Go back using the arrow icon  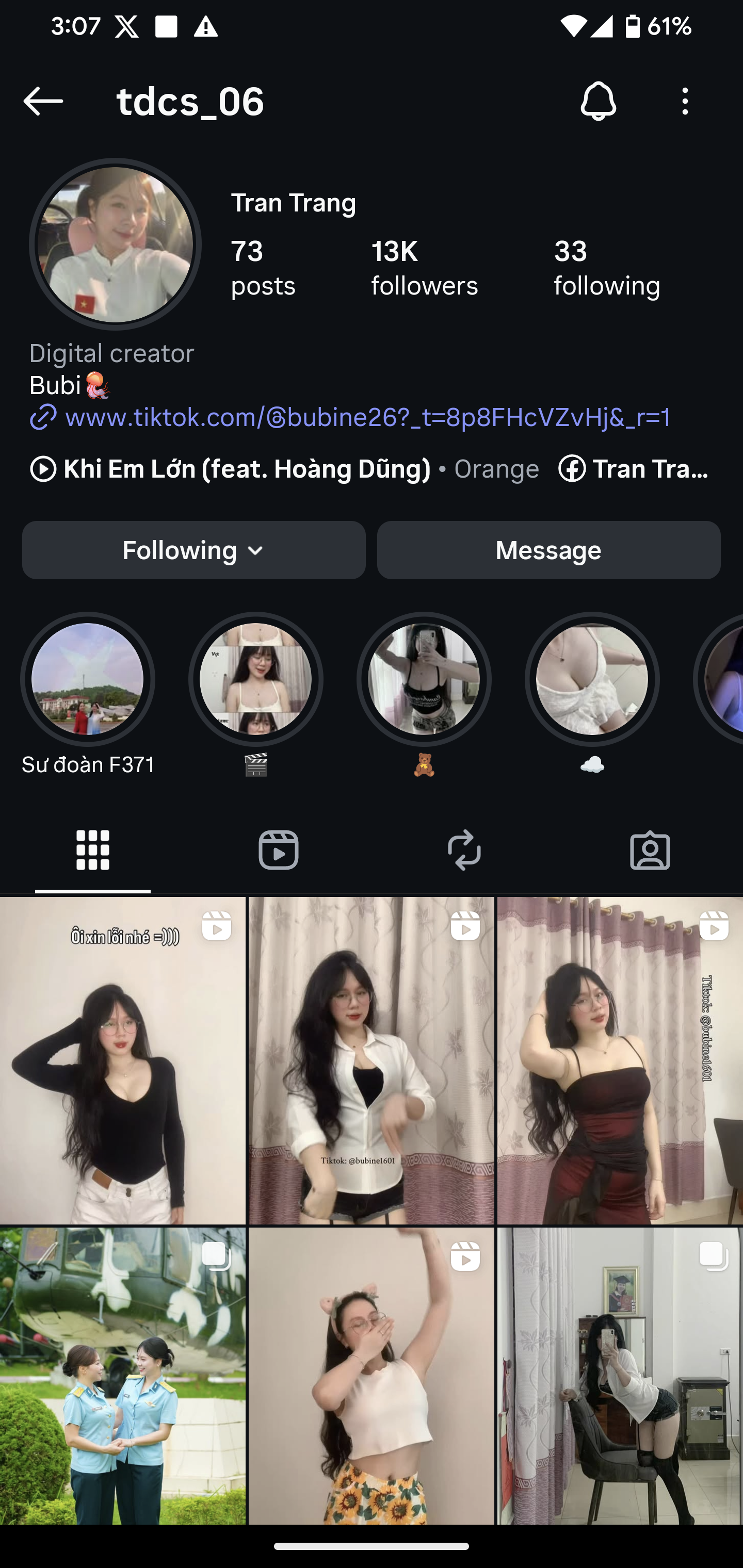43,101
